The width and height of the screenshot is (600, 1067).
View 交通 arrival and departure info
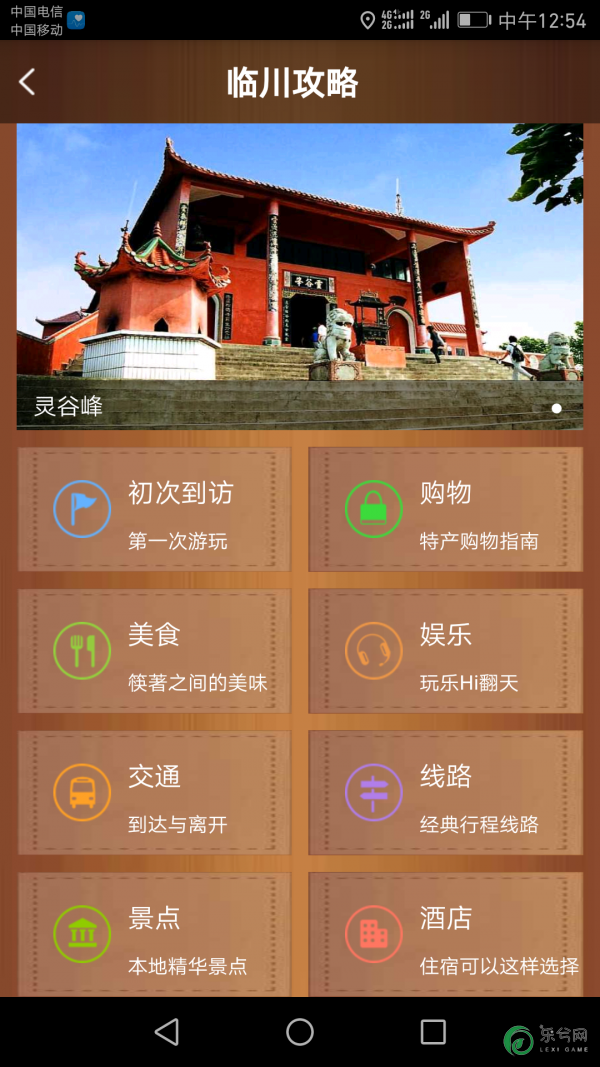[x=155, y=793]
